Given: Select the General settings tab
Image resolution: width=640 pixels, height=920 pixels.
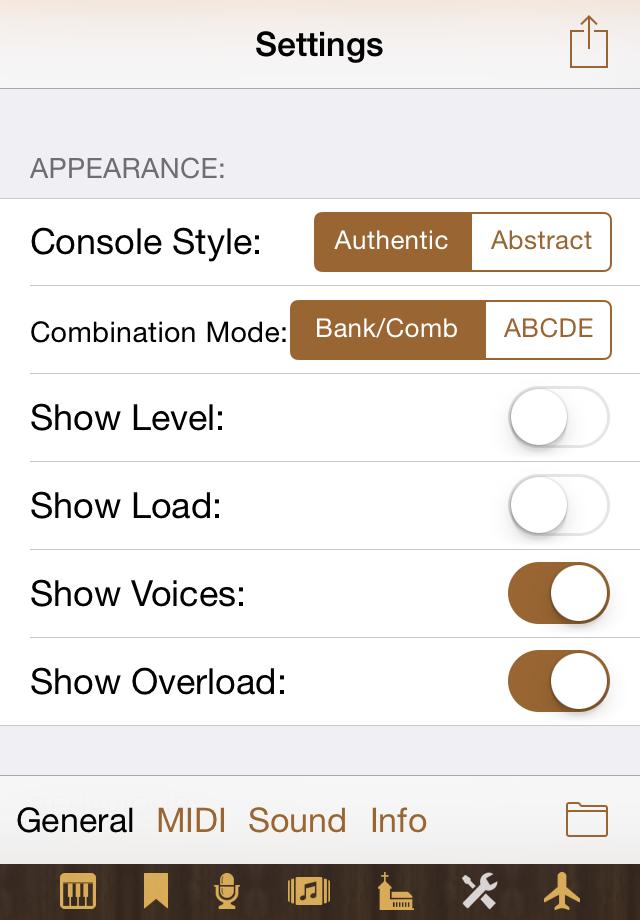Looking at the screenshot, I should 75,820.
